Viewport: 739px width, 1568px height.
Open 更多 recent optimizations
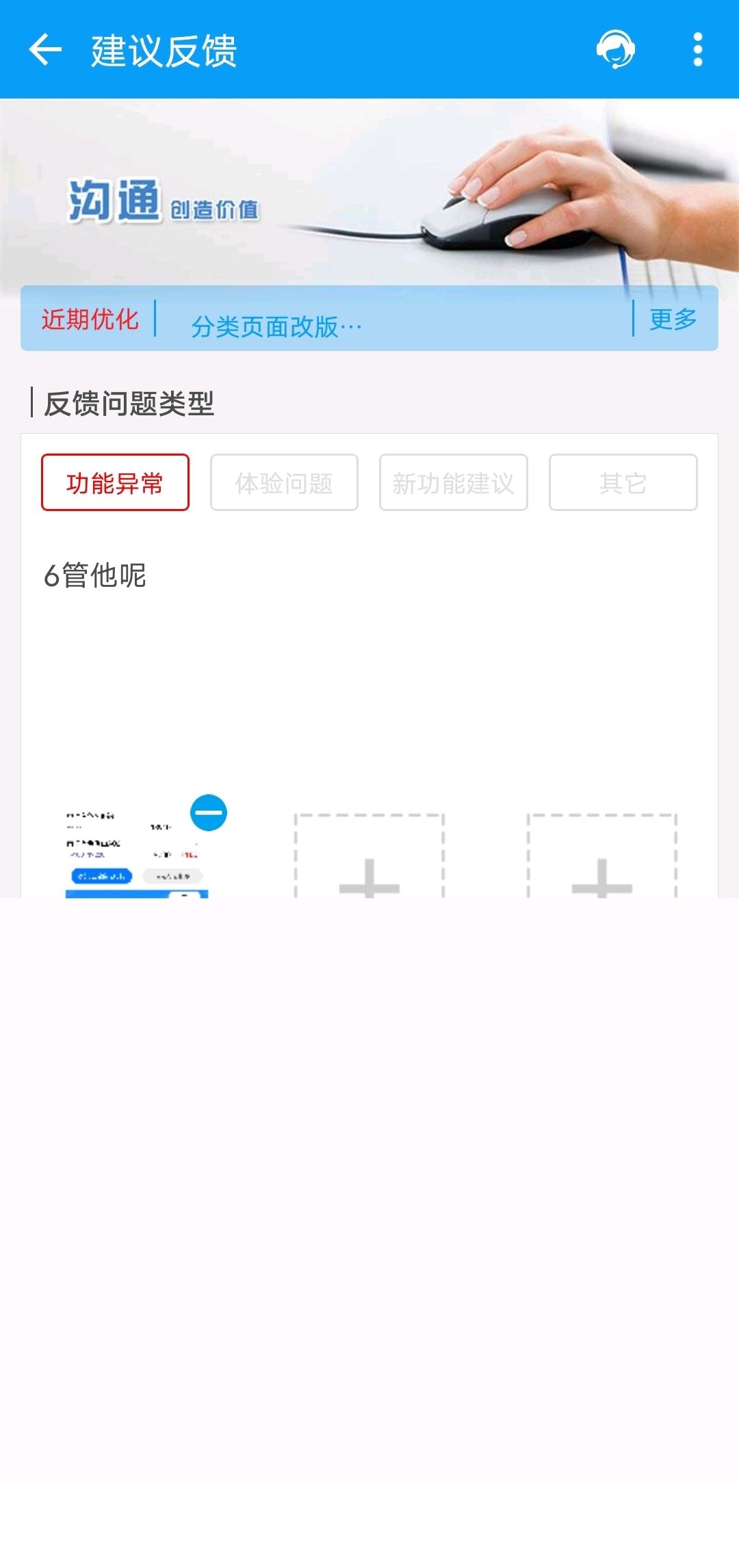click(673, 319)
